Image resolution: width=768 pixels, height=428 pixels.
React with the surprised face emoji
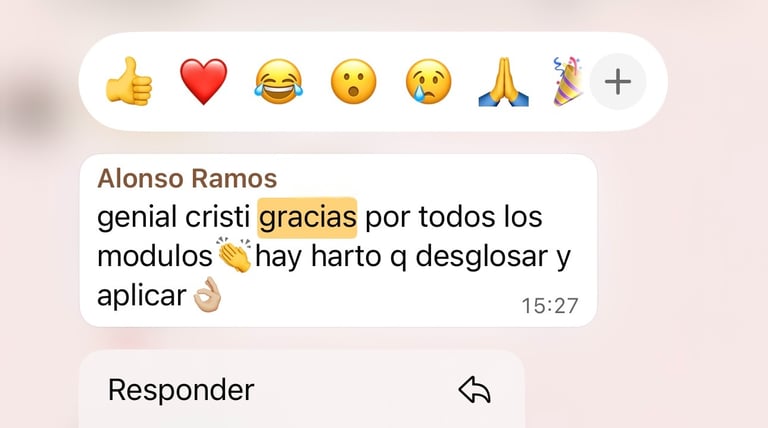tap(354, 81)
